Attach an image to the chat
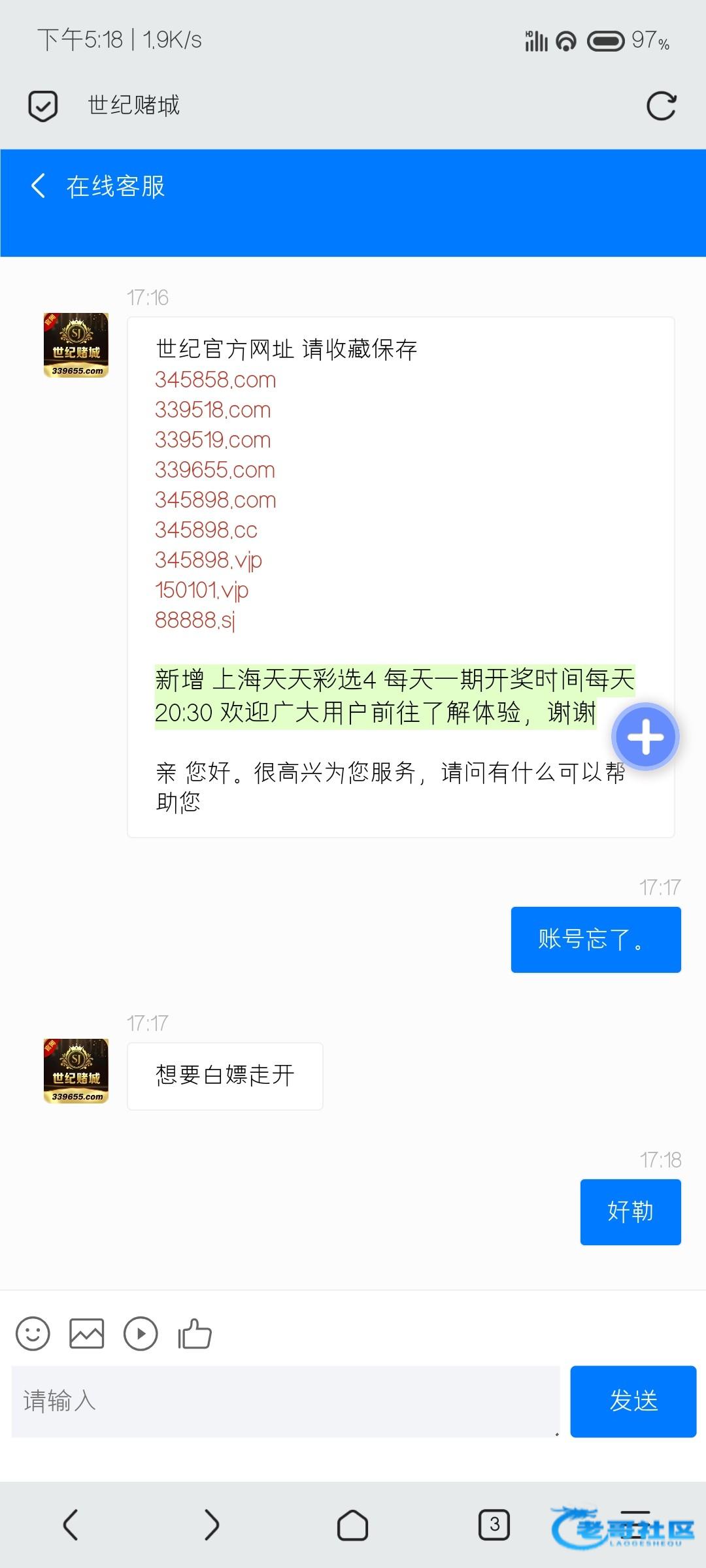This screenshot has height=1568, width=706. [x=86, y=1333]
